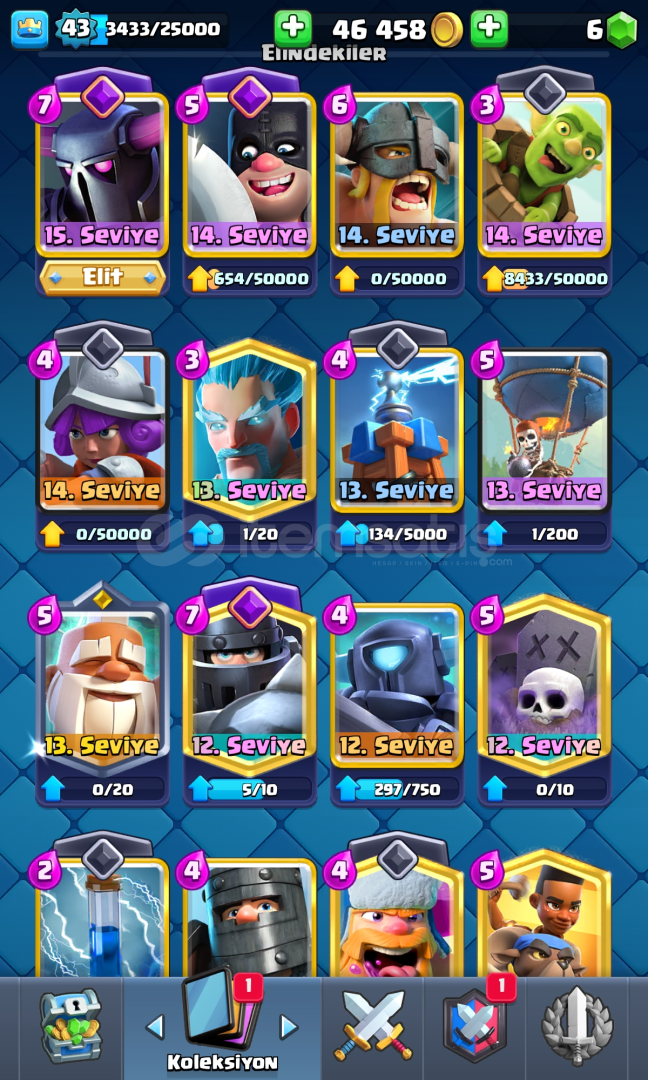
Task: Open the Events laurel sword tab
Action: coord(577,1026)
